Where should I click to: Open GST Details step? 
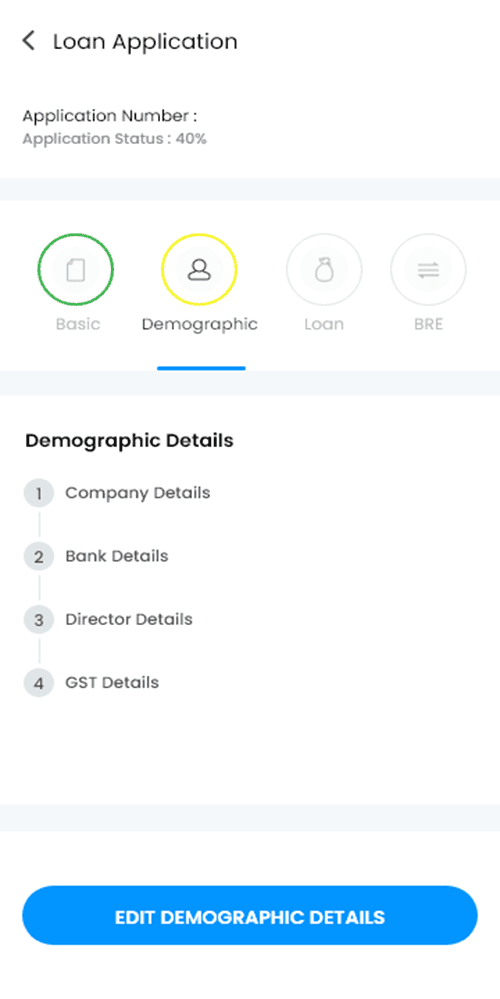click(x=92, y=683)
